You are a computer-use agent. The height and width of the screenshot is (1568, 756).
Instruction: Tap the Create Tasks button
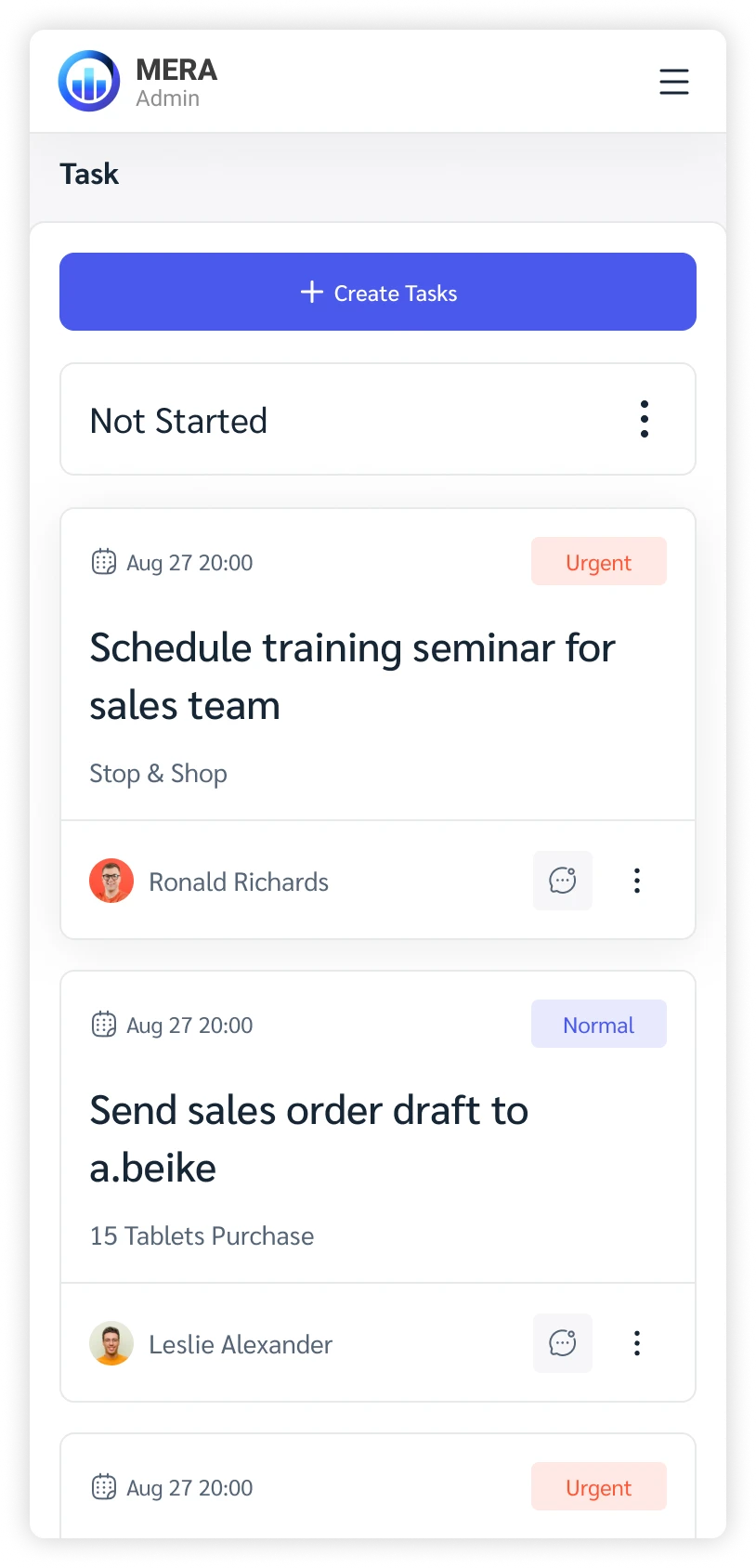click(x=378, y=292)
